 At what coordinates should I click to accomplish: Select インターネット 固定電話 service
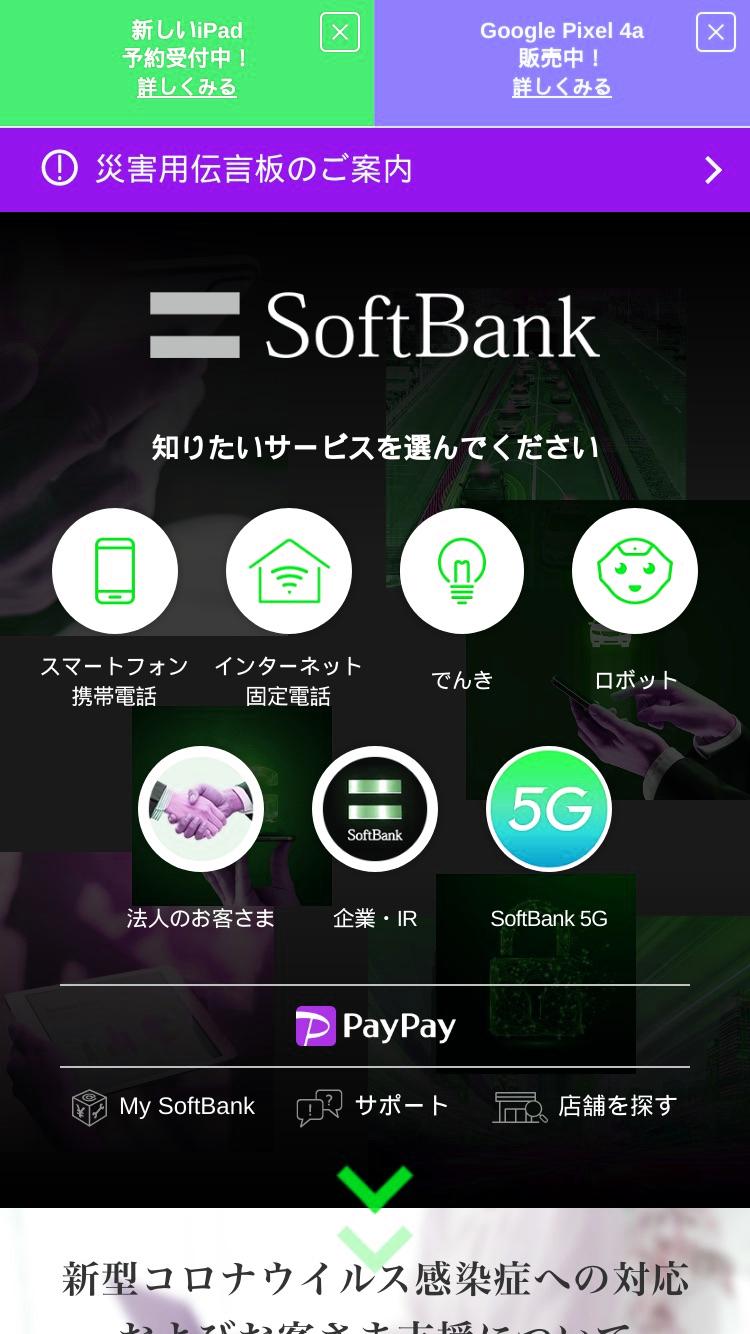pos(288,608)
